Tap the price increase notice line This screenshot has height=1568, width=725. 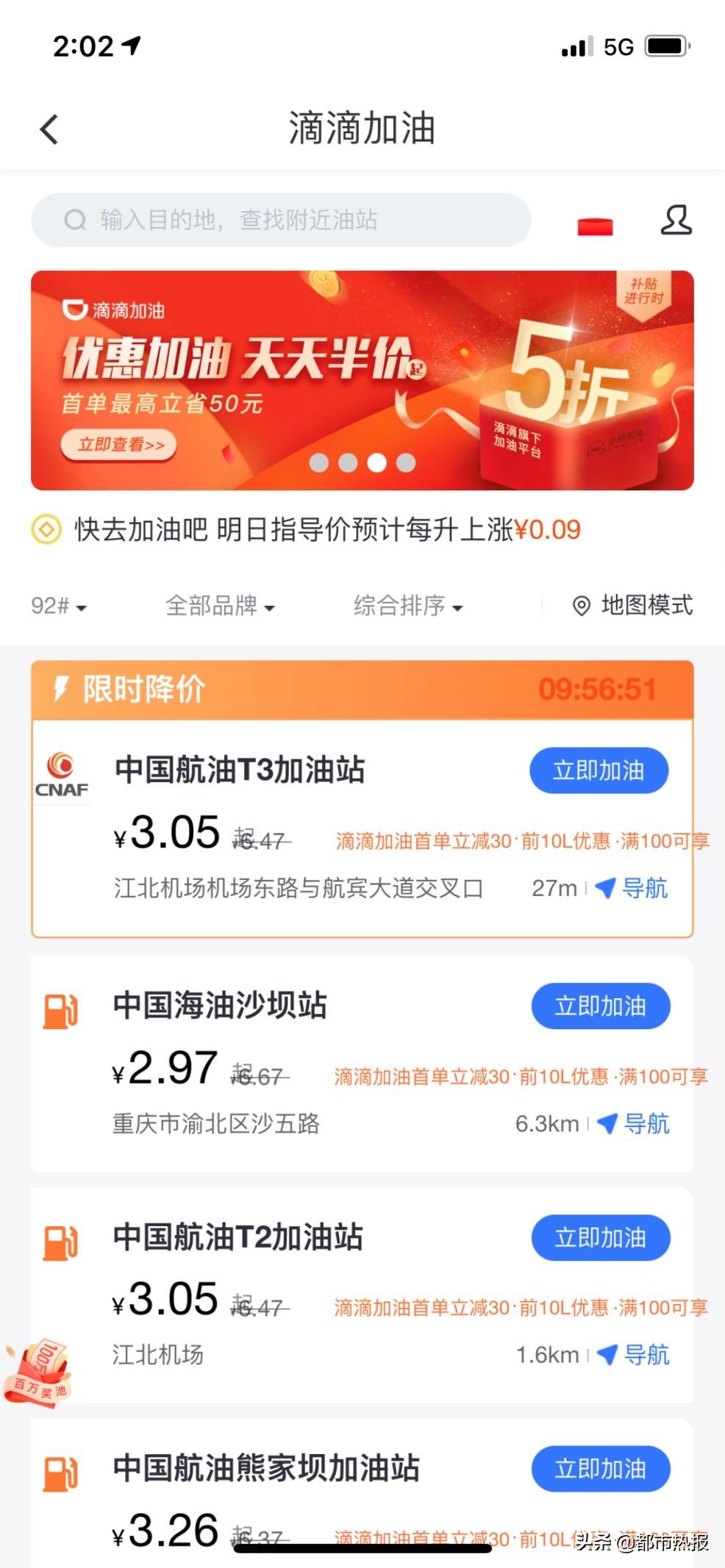point(327,529)
